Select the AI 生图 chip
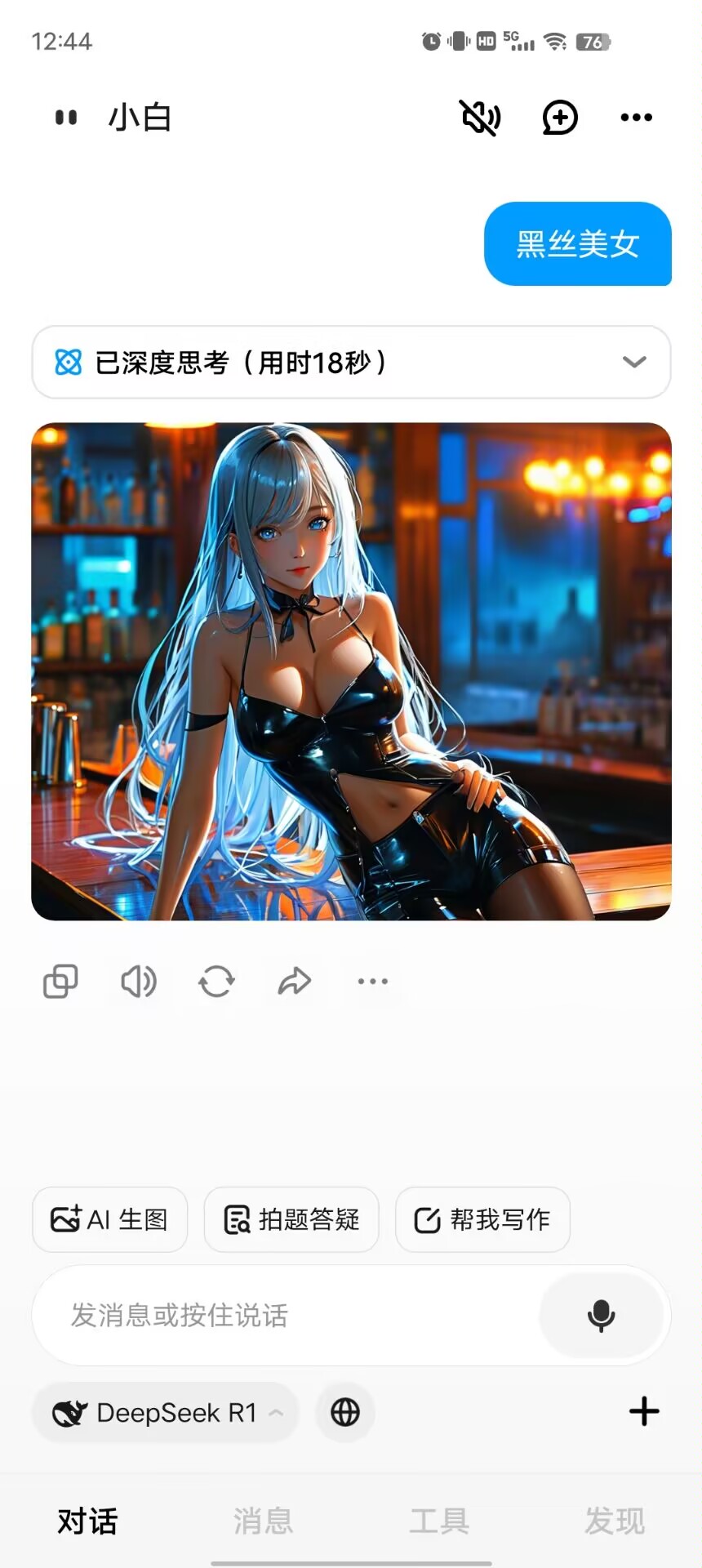The height and width of the screenshot is (1568, 702). point(110,1219)
